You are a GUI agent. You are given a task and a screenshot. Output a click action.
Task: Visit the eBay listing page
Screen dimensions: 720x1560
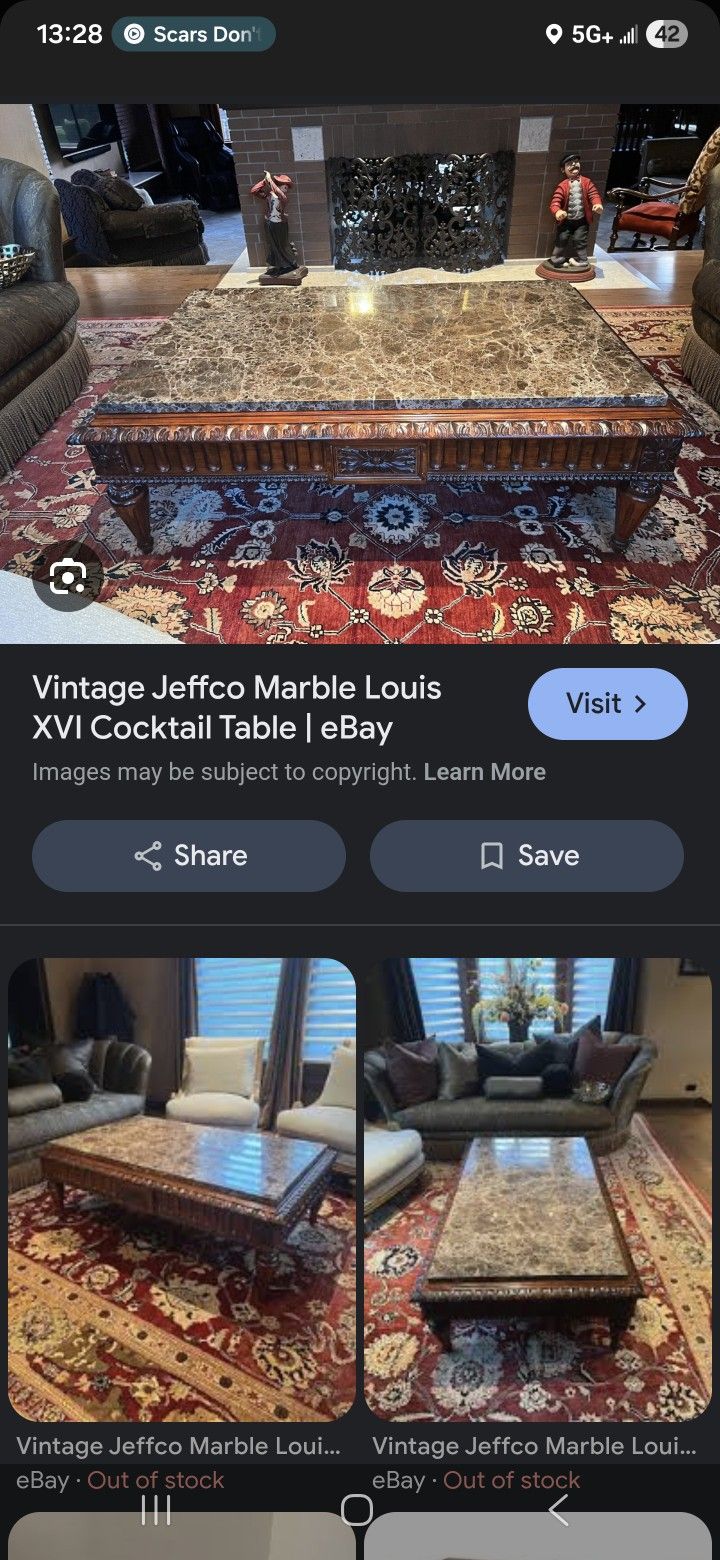tap(607, 704)
